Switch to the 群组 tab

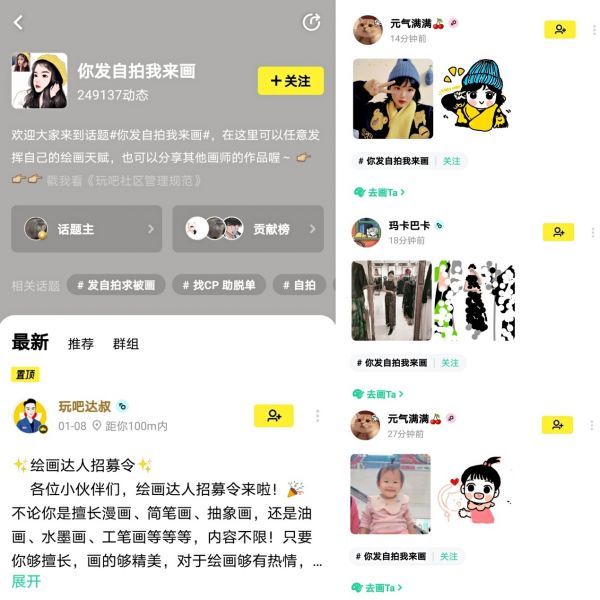[x=126, y=344]
